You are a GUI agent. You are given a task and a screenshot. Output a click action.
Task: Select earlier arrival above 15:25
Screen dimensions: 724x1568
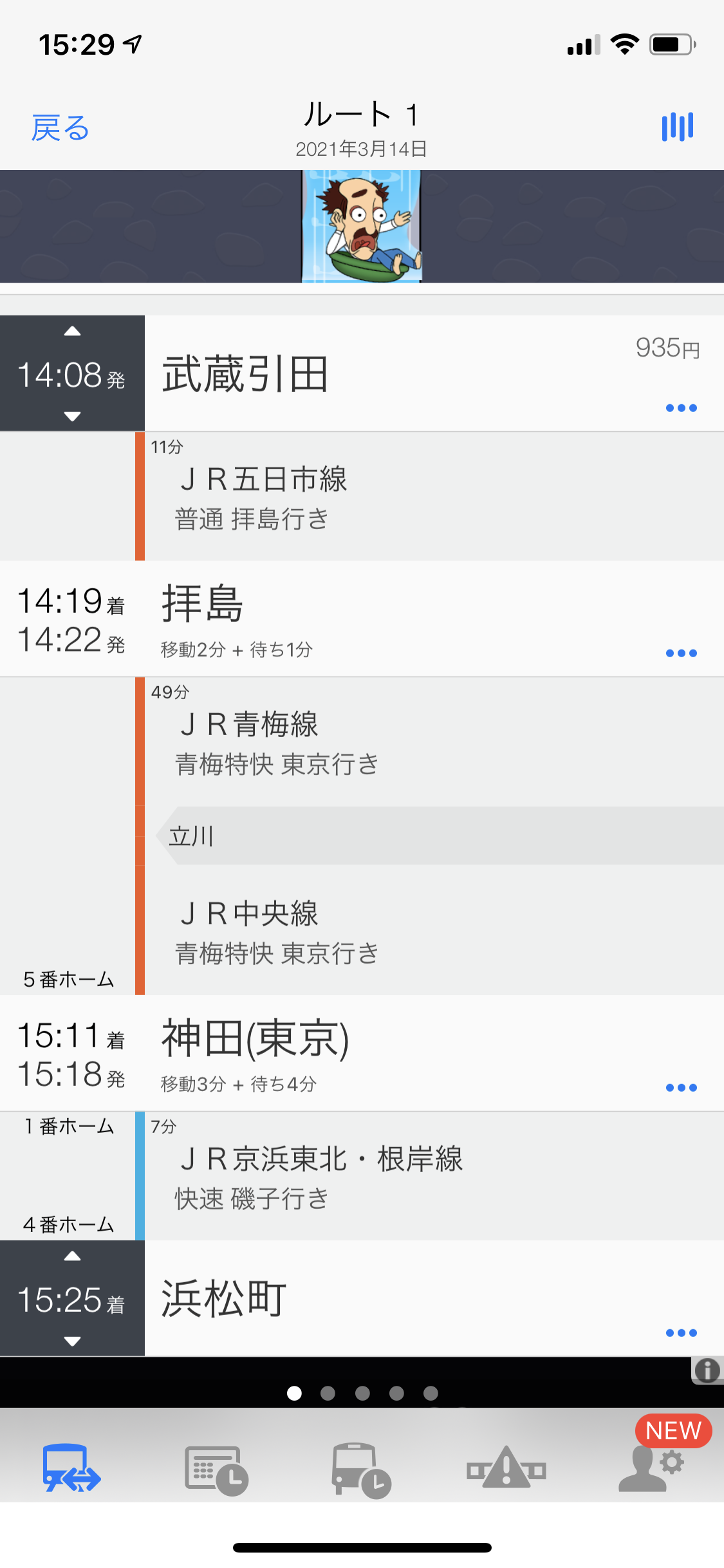[73, 1256]
